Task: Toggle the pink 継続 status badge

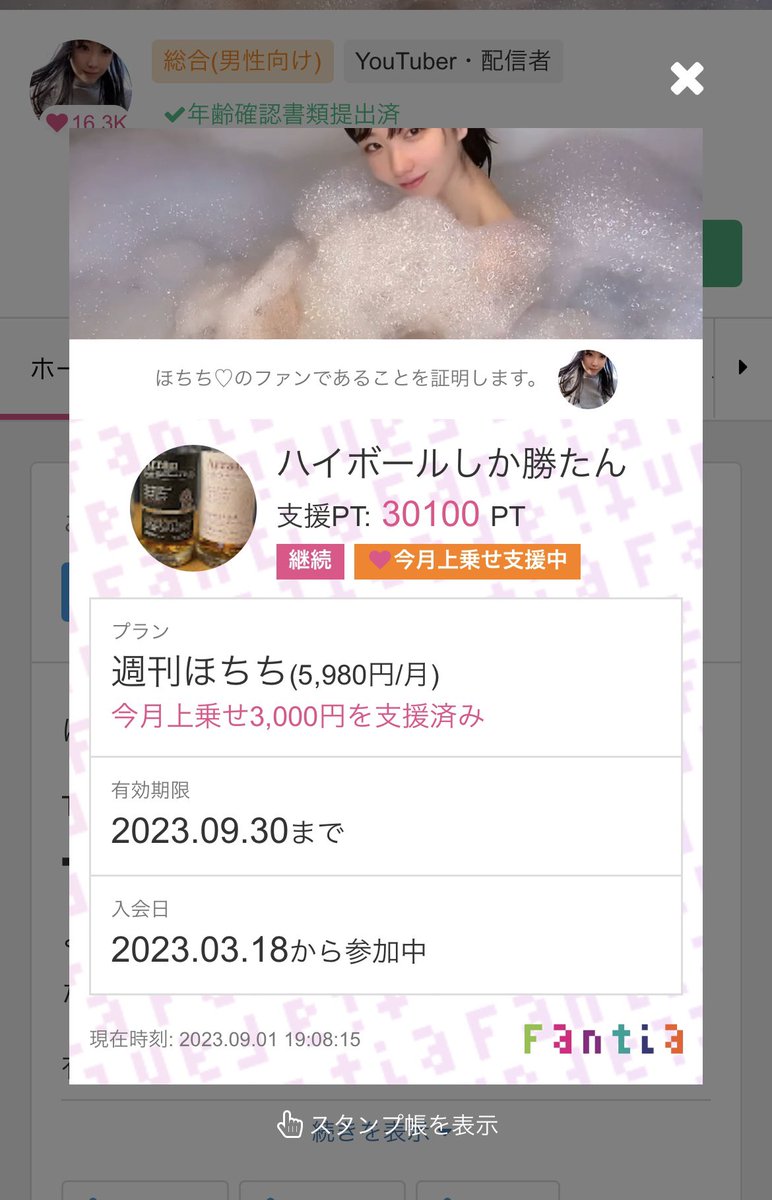Action: [x=310, y=561]
